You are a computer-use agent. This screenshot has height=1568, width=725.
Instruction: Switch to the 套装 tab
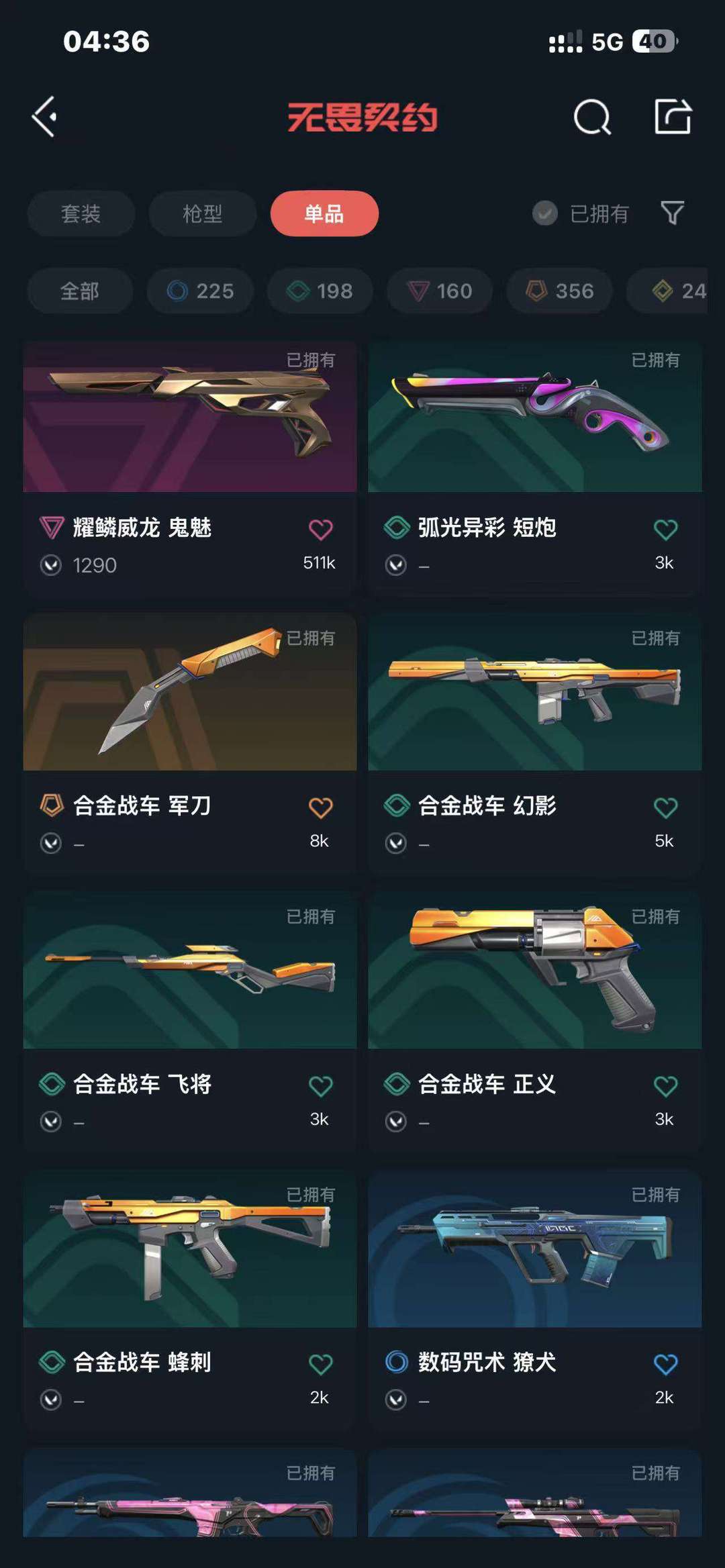(x=81, y=213)
